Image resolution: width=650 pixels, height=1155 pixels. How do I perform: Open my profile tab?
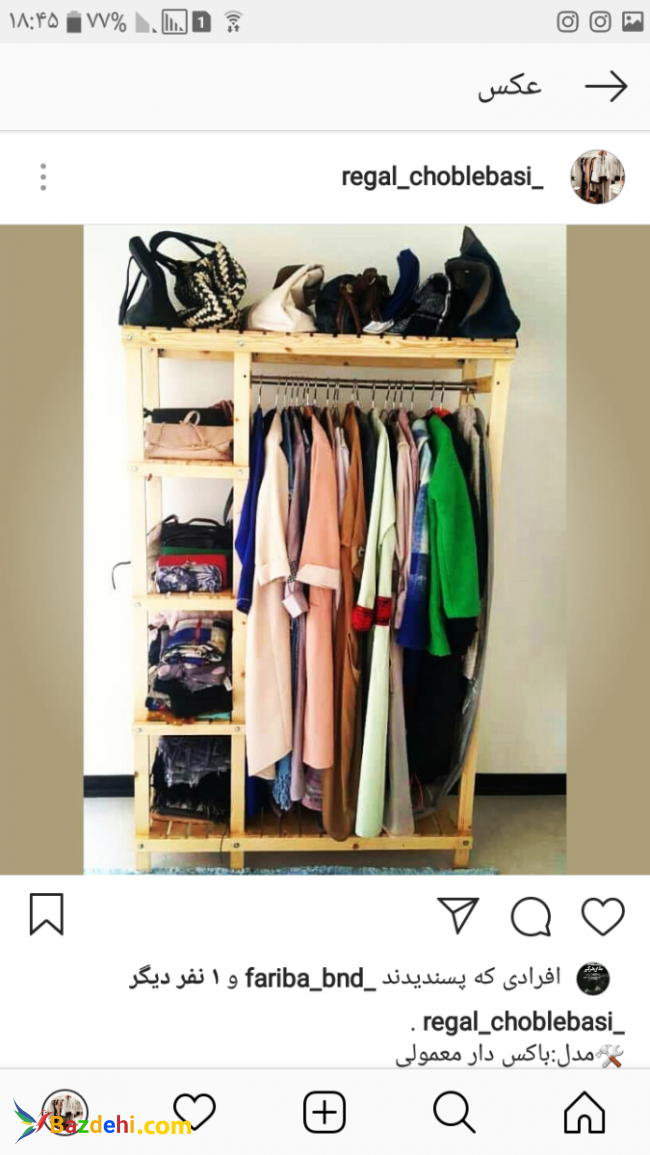coord(65,1112)
